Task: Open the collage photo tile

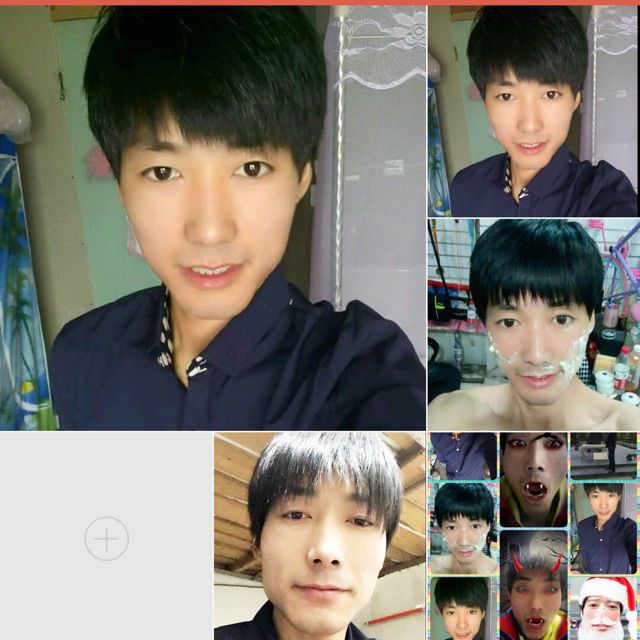Action: pyautogui.click(x=534, y=536)
